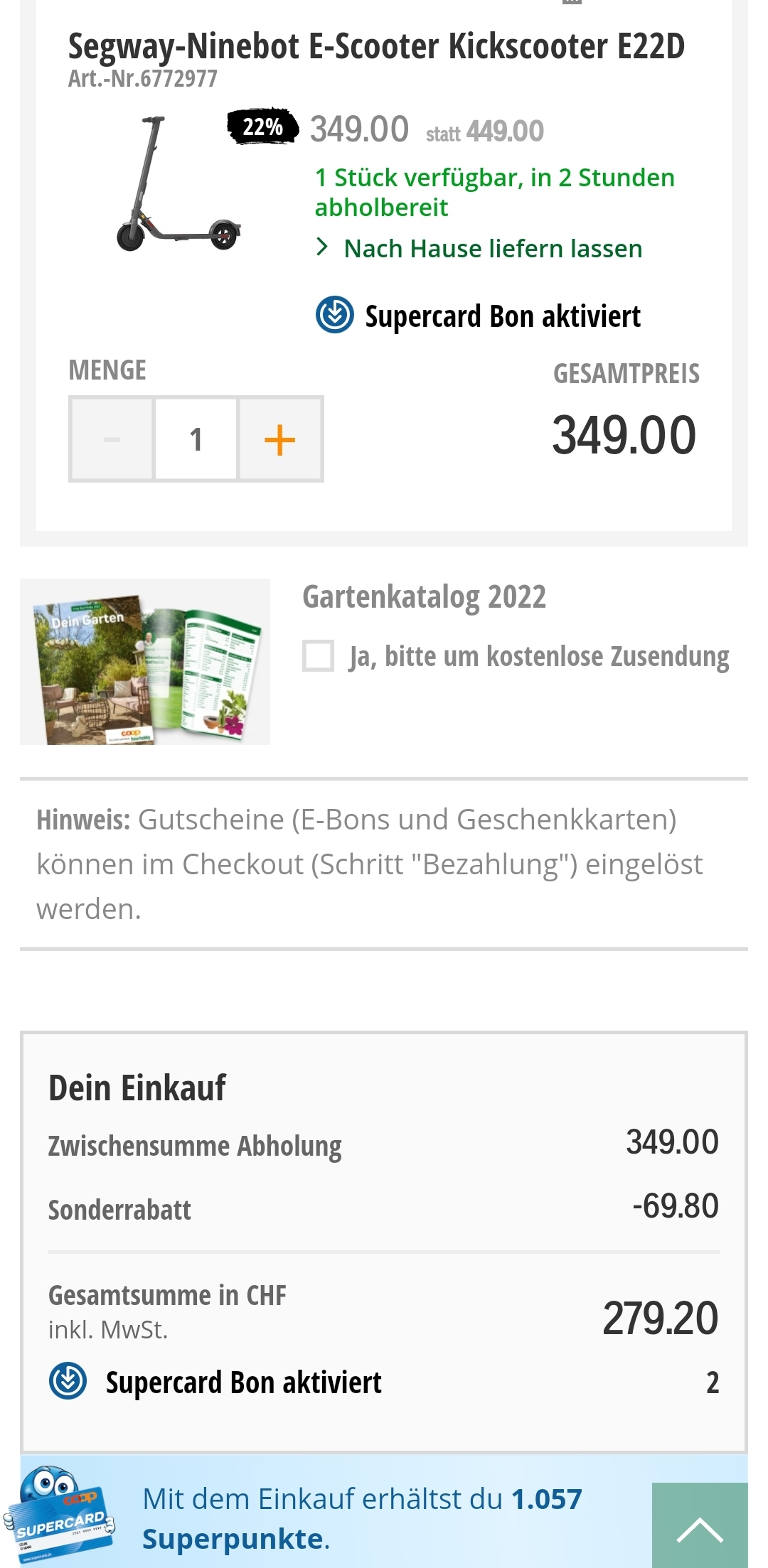This screenshot has width=768, height=1568.
Task: Increase the scooter quantity with plus
Action: point(280,439)
